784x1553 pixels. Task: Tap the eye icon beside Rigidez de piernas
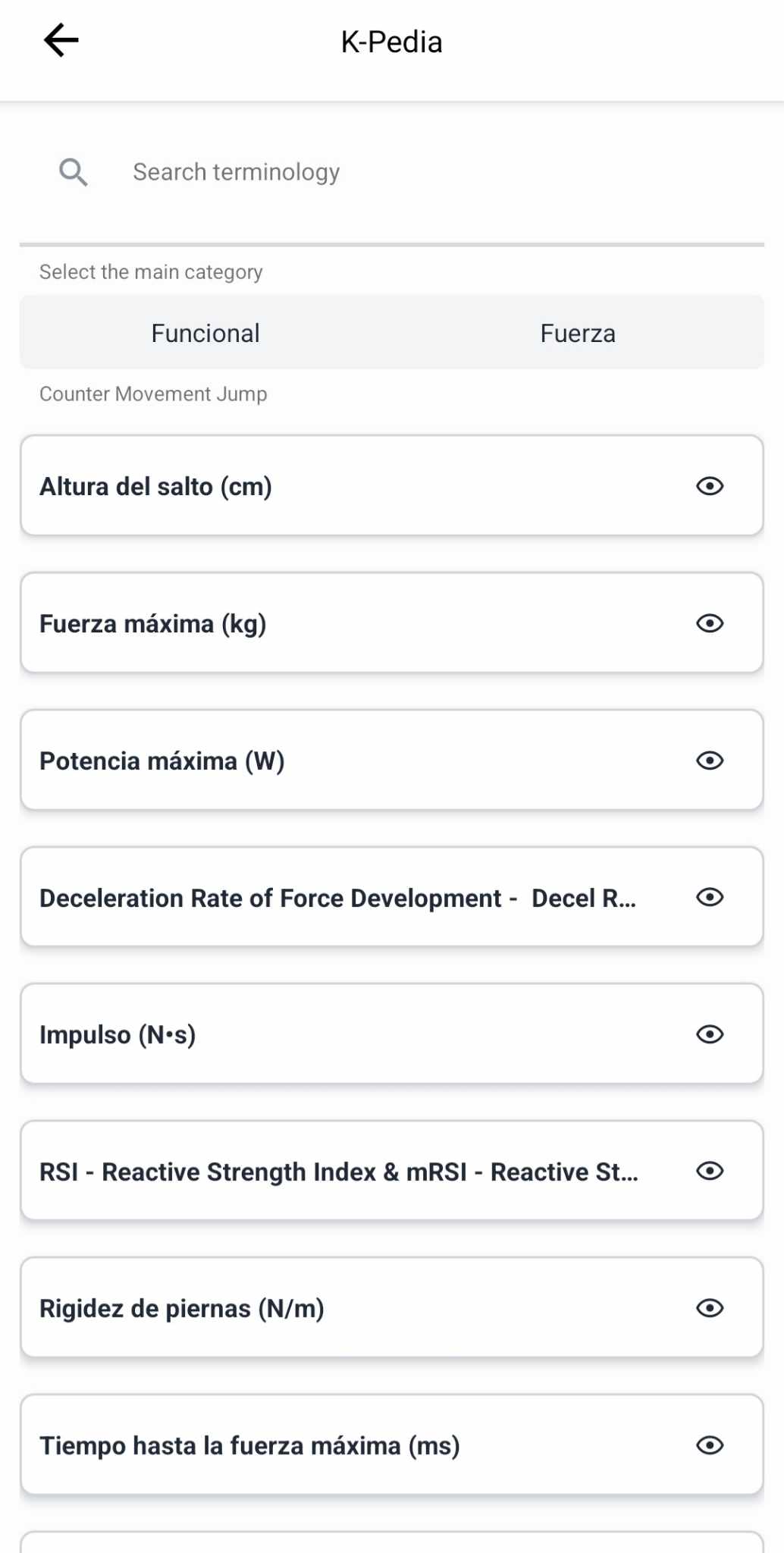(710, 1307)
